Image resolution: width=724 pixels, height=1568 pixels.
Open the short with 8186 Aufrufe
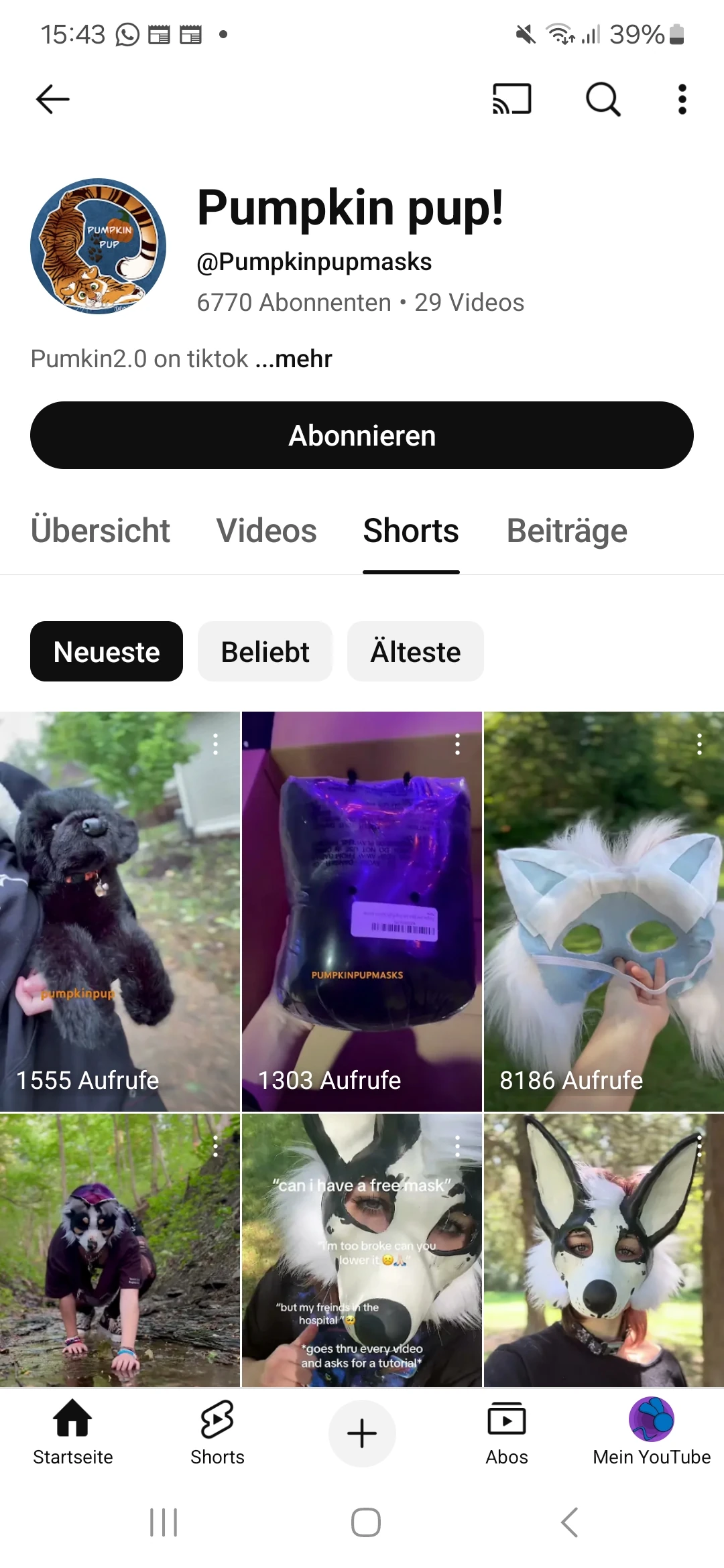[603, 911]
